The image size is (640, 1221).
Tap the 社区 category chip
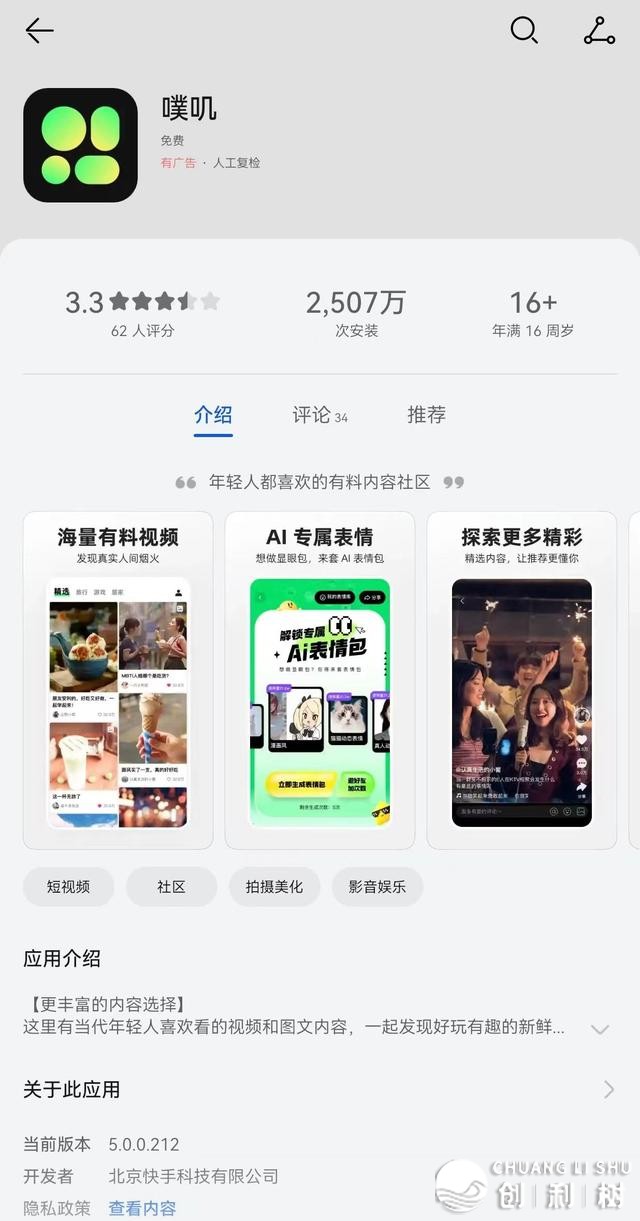coord(172,886)
